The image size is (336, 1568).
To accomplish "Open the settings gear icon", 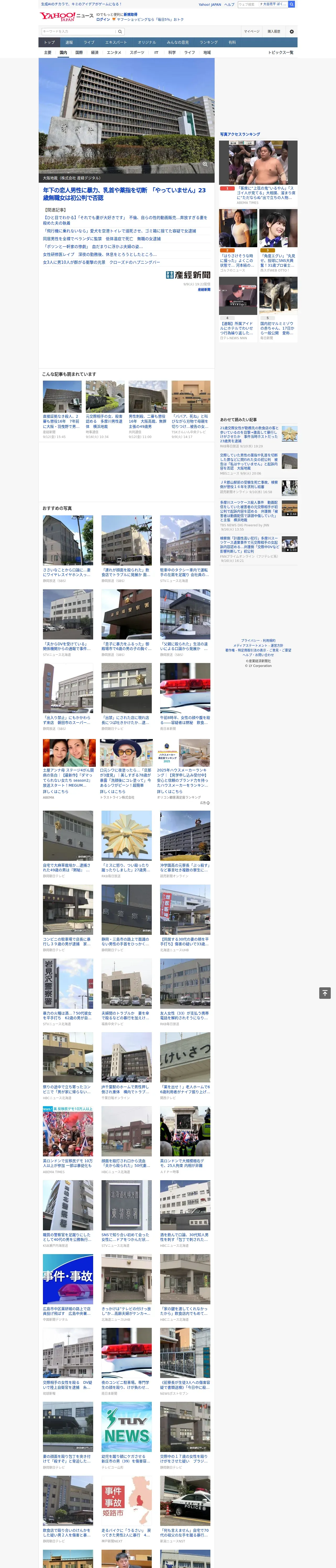I will (292, 31).
